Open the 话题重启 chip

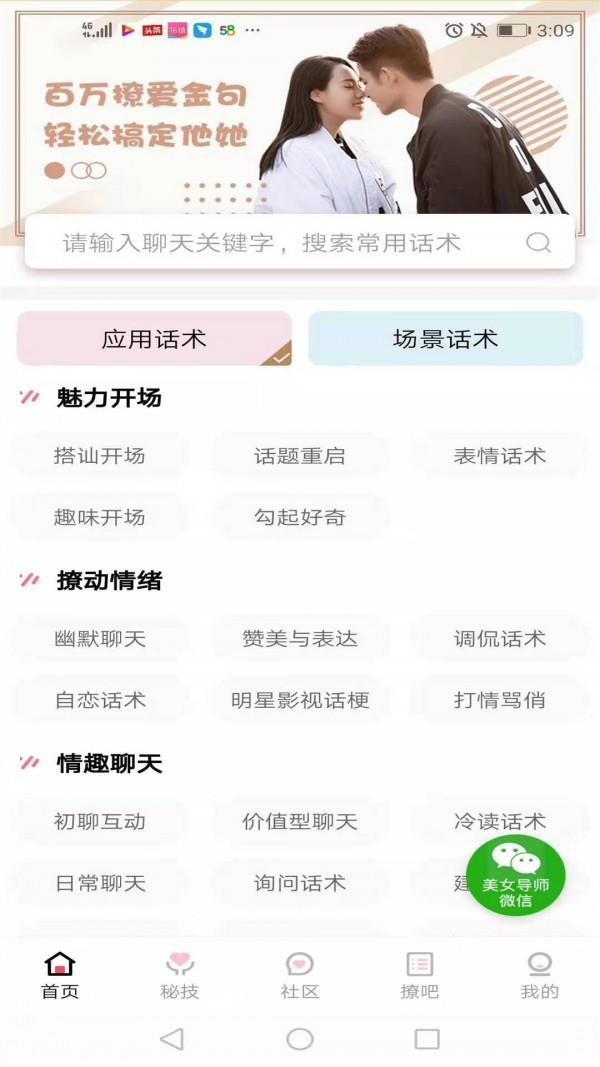click(300, 456)
